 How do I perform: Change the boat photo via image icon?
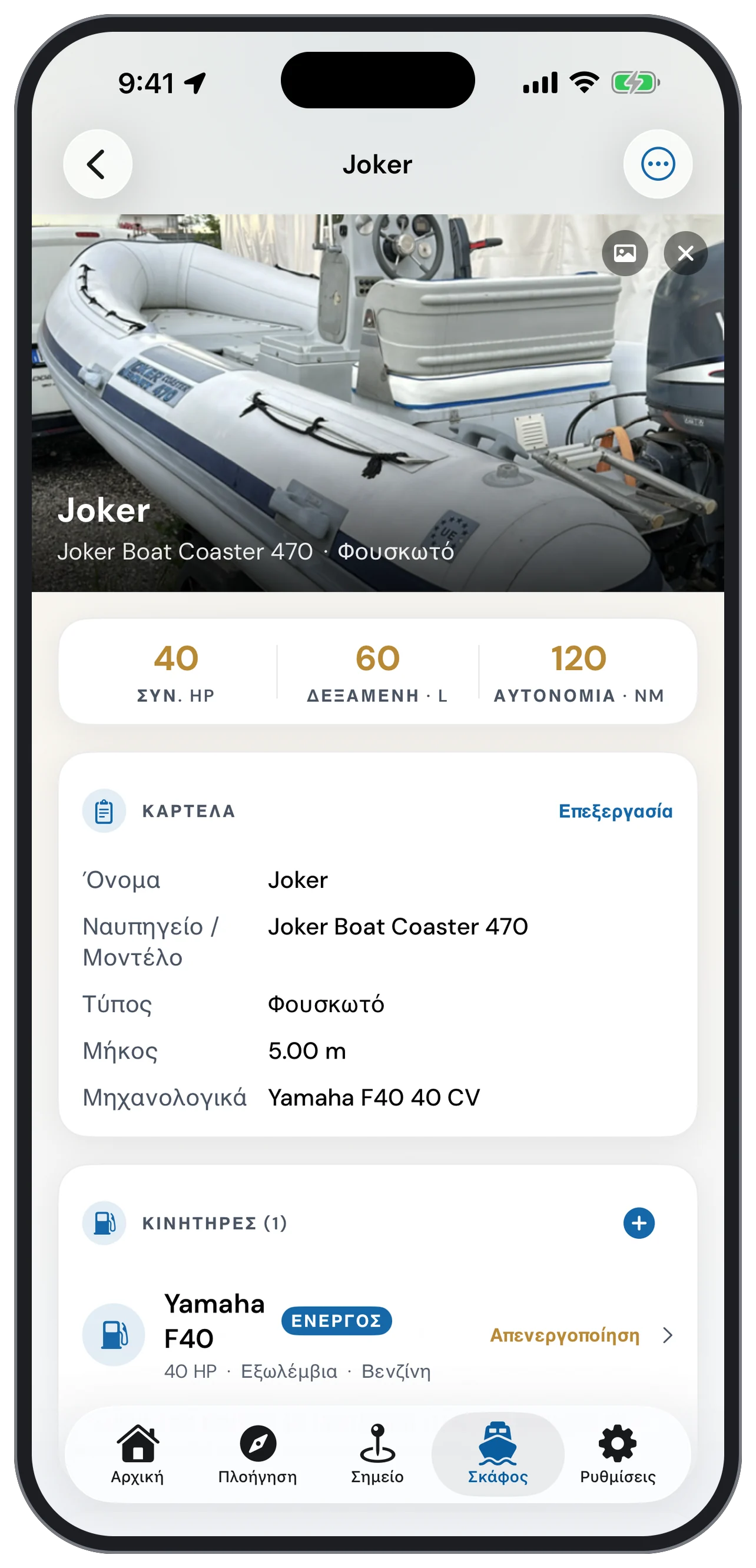pos(625,253)
